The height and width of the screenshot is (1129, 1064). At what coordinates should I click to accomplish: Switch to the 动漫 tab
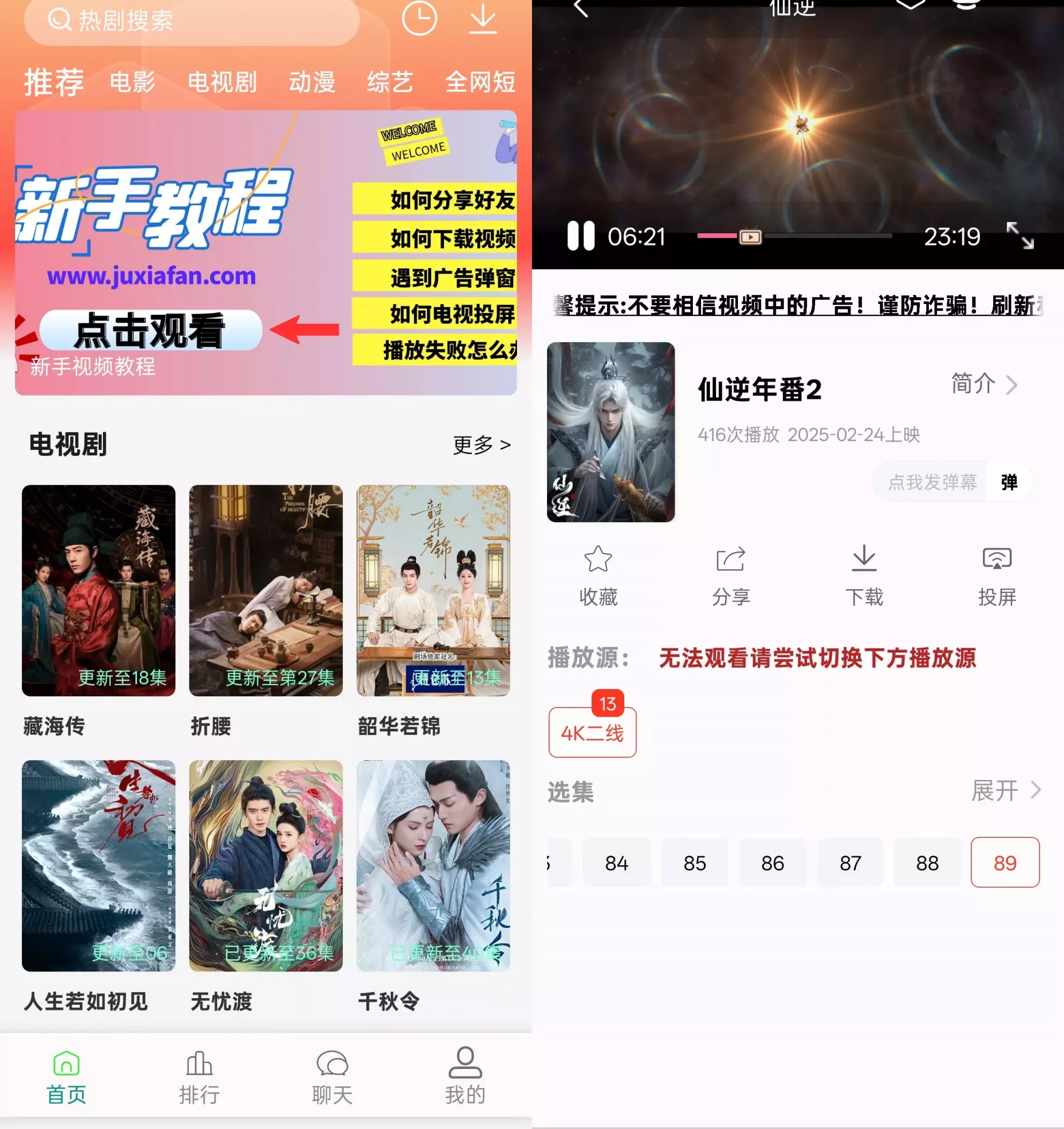click(x=312, y=82)
